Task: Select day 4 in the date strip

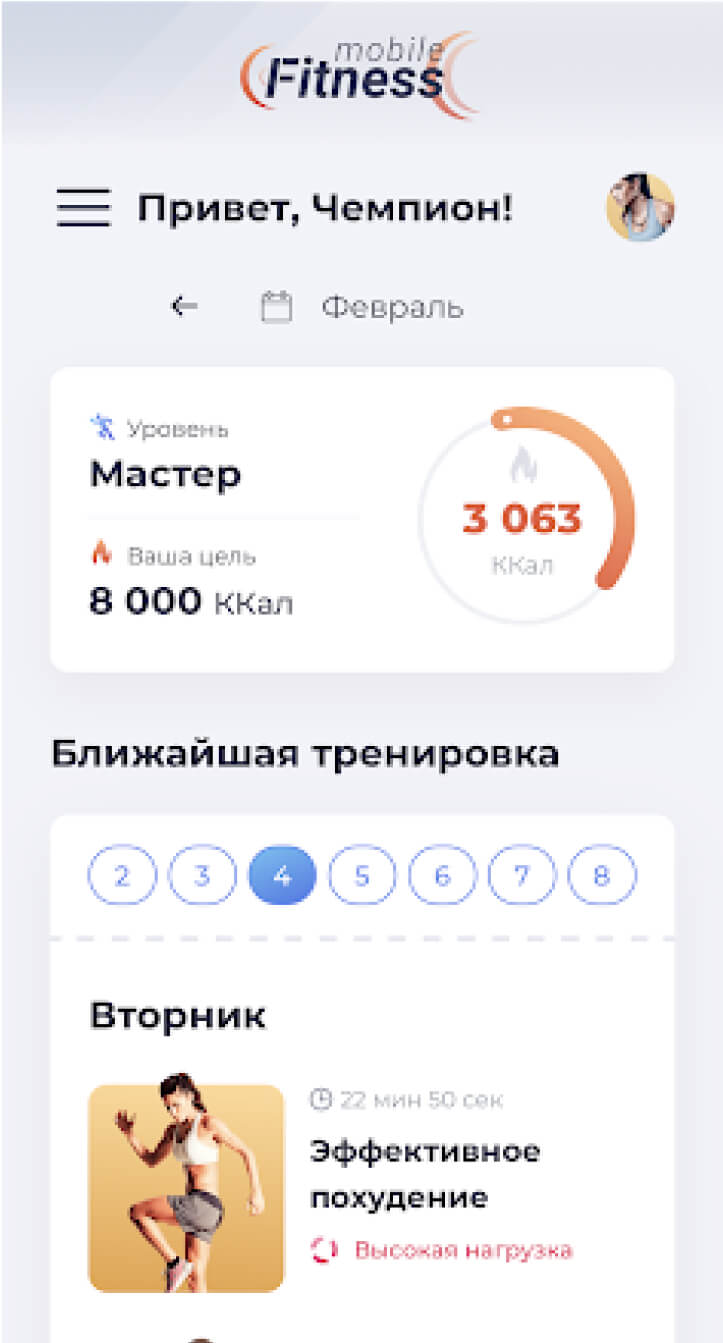Action: tap(282, 877)
